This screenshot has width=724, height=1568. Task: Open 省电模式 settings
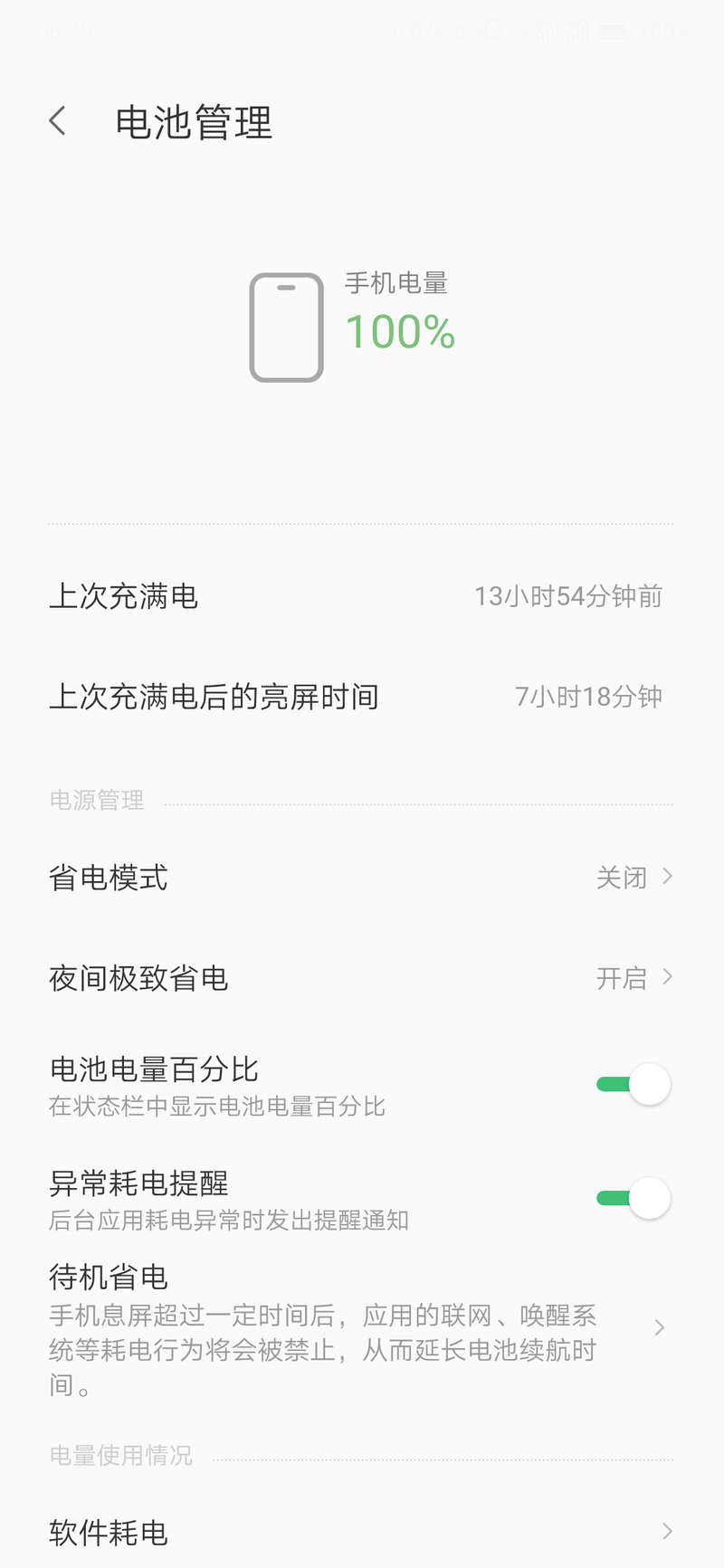362,878
